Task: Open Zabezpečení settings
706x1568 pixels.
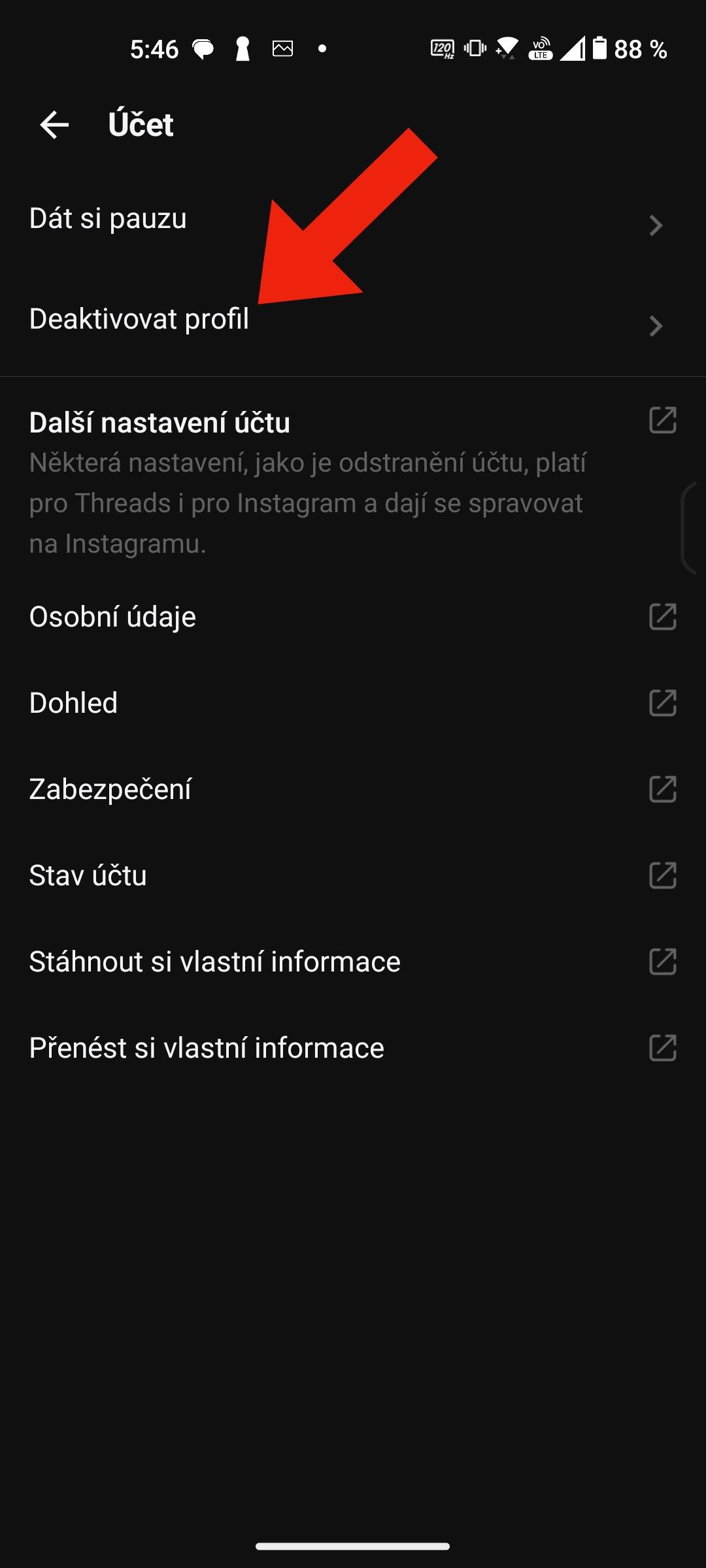Action: click(353, 789)
